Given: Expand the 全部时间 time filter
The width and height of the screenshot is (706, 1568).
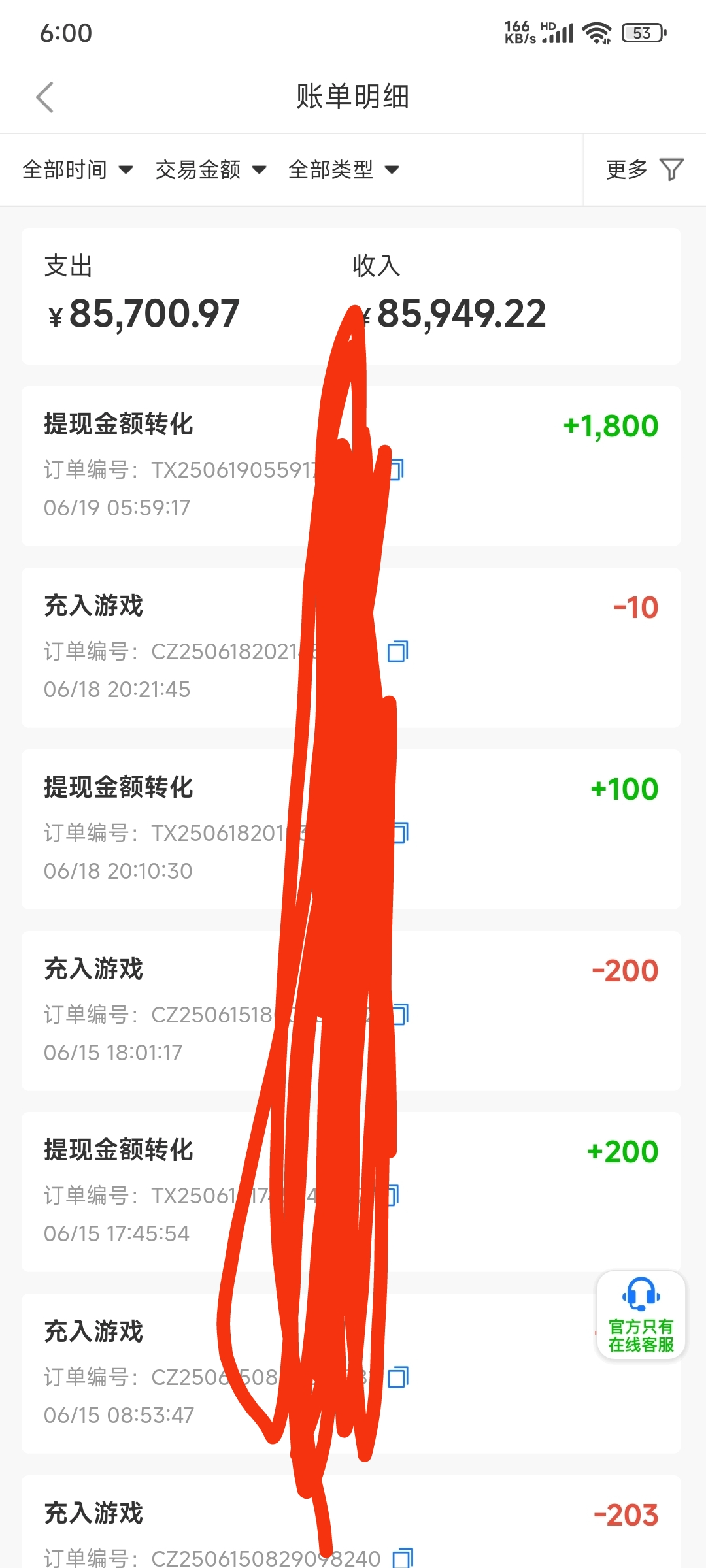Looking at the screenshot, I should click(77, 170).
